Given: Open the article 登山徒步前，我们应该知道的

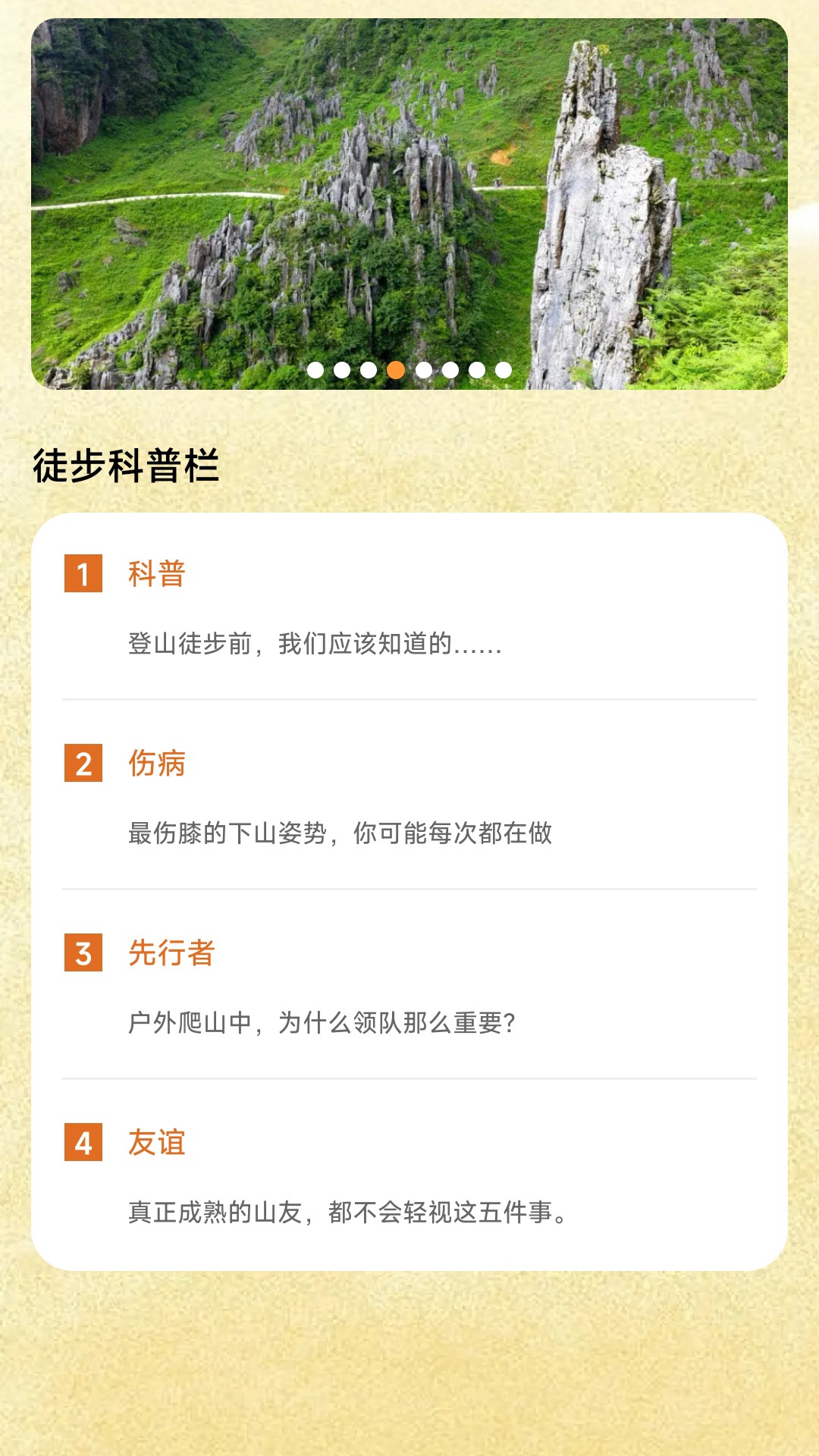Looking at the screenshot, I should click(313, 646).
